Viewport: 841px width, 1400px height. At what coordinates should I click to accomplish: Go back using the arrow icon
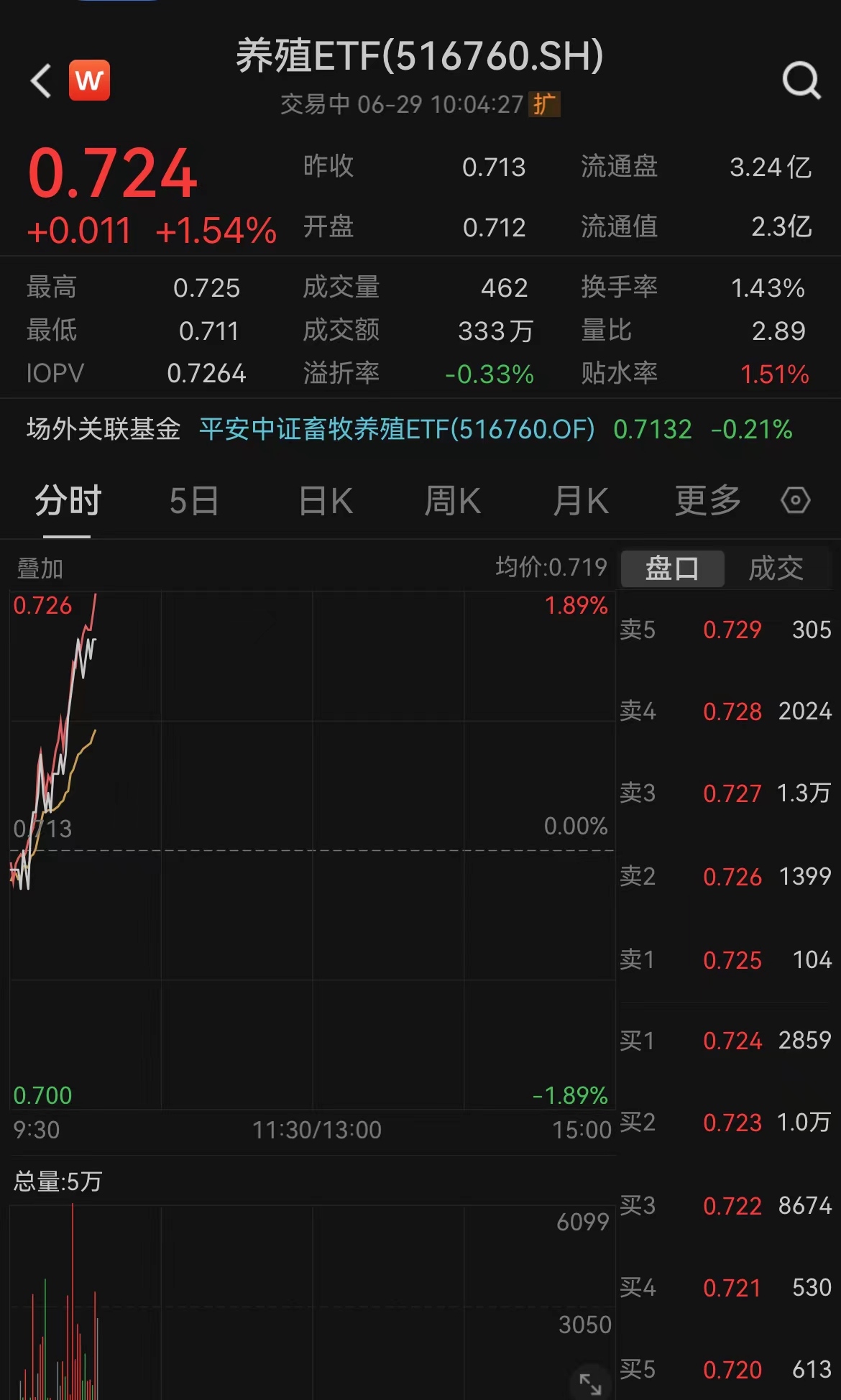point(41,80)
